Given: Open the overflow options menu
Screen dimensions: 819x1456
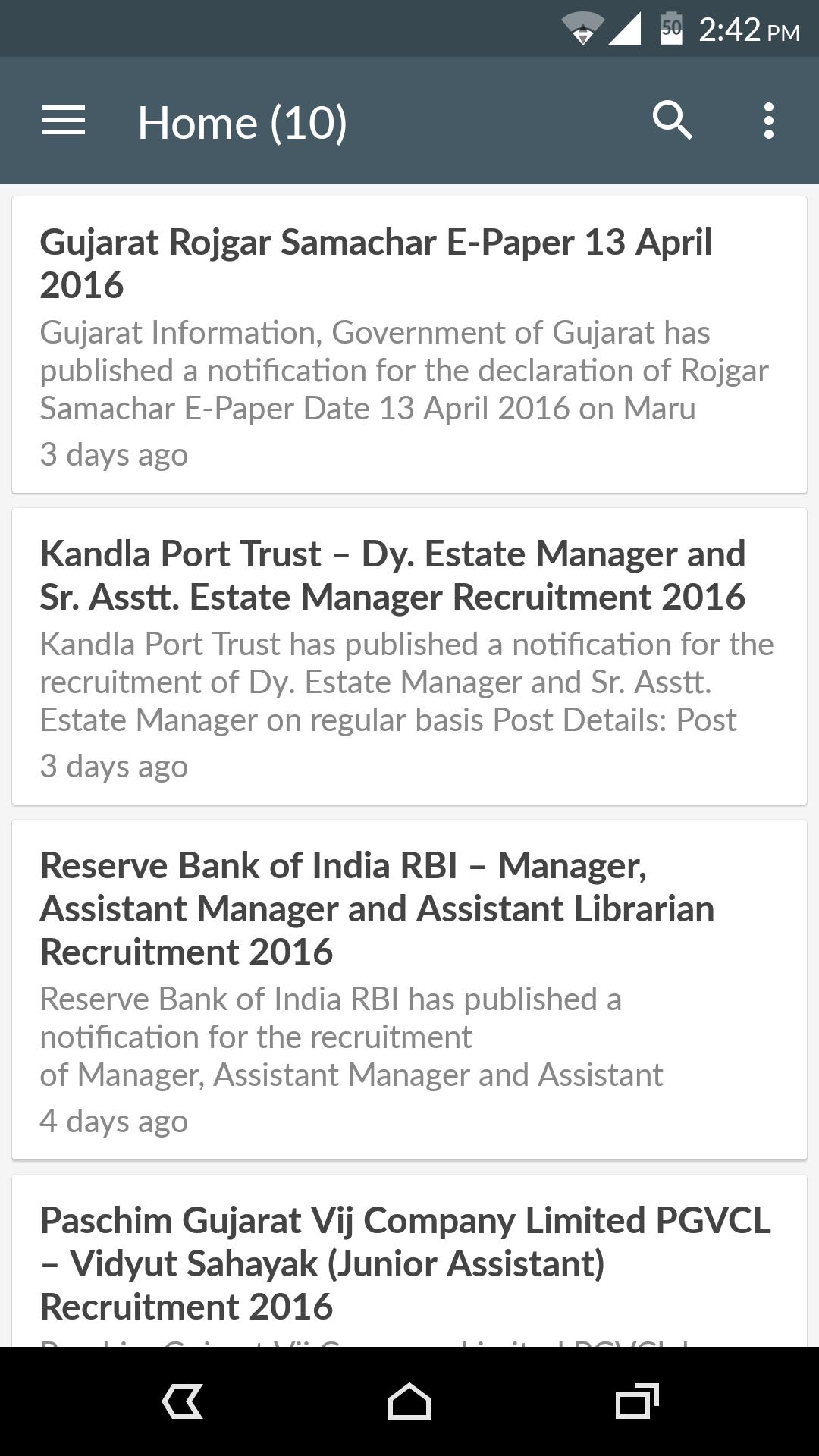Looking at the screenshot, I should pos(768,121).
